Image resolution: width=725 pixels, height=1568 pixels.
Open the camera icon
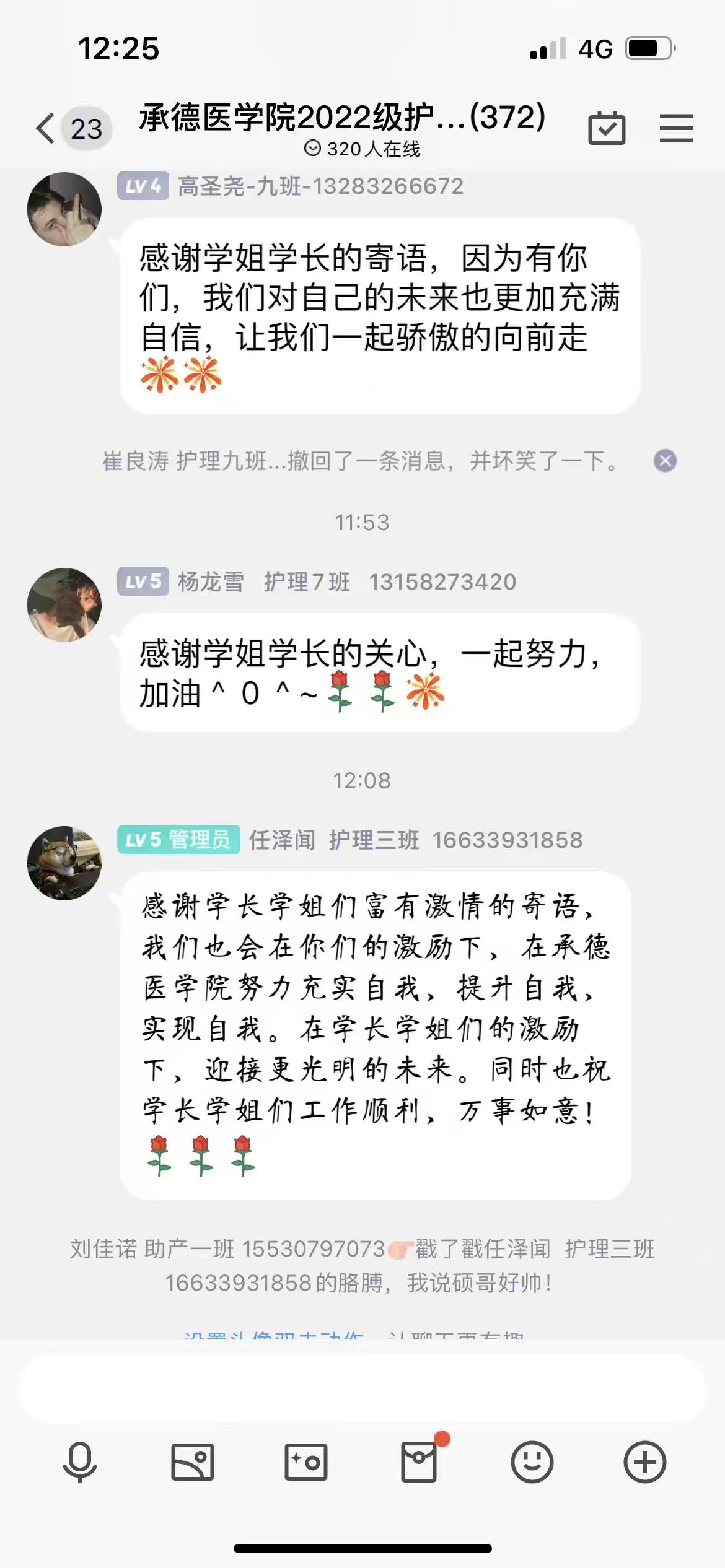coord(305,1462)
